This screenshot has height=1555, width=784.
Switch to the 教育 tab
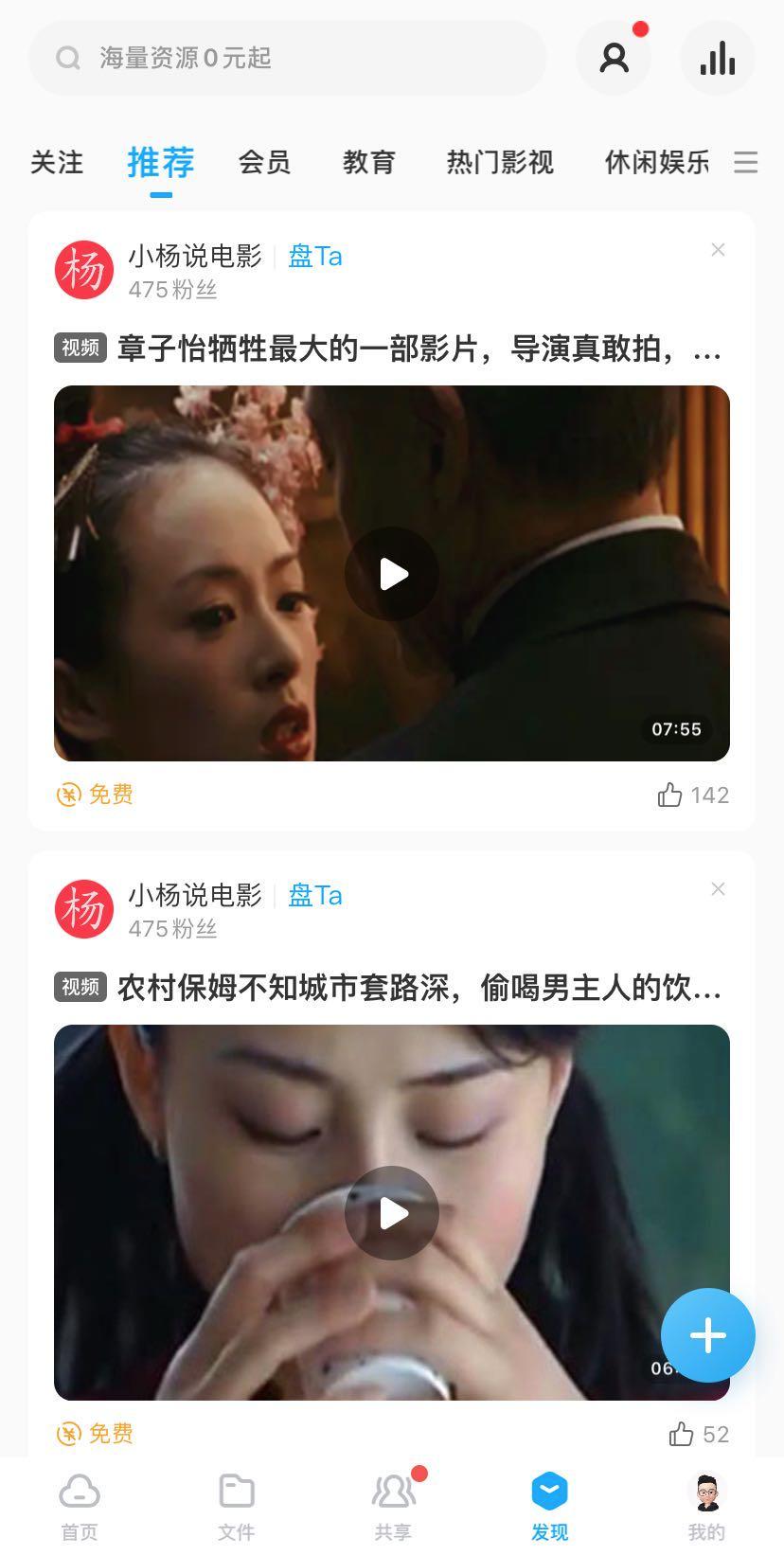pyautogui.click(x=368, y=163)
